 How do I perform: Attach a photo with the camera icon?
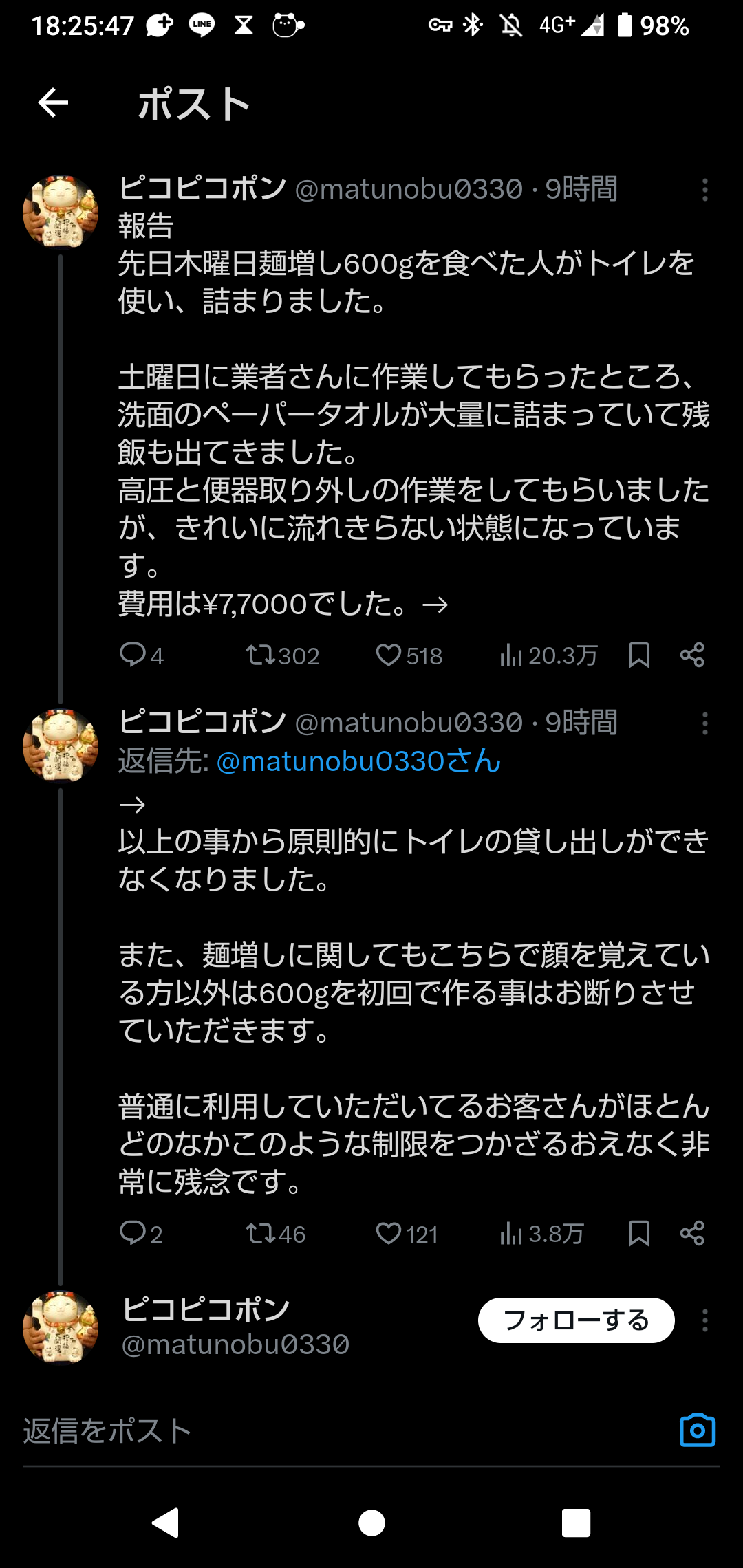698,1430
